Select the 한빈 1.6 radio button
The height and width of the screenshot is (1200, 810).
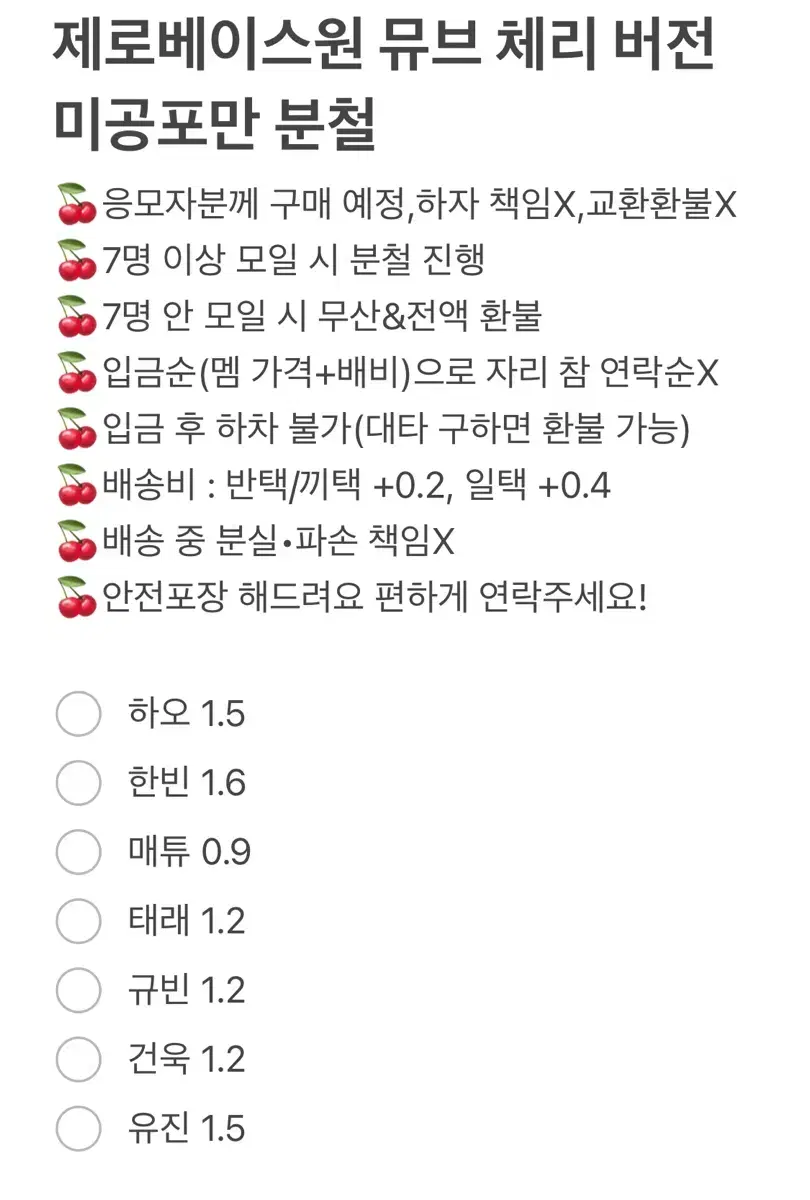pyautogui.click(x=76, y=784)
